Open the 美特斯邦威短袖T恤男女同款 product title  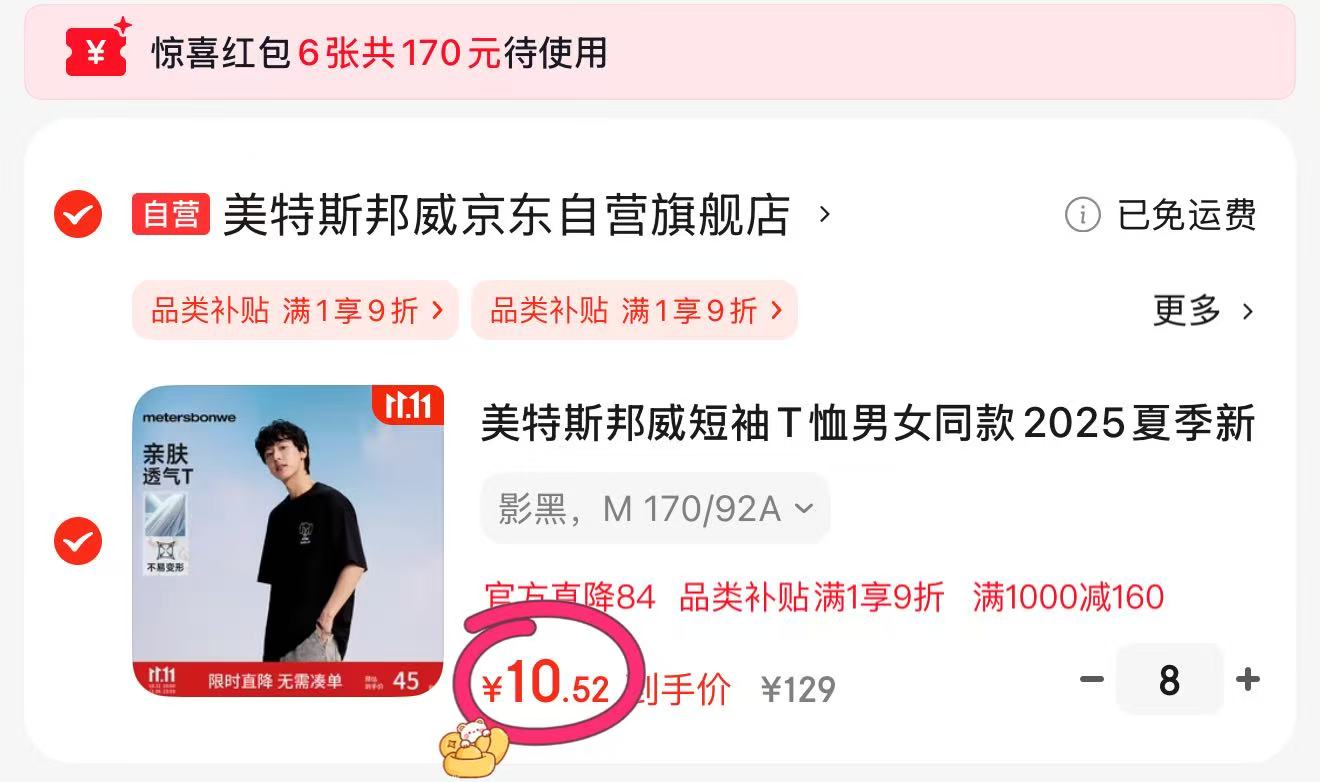click(867, 424)
